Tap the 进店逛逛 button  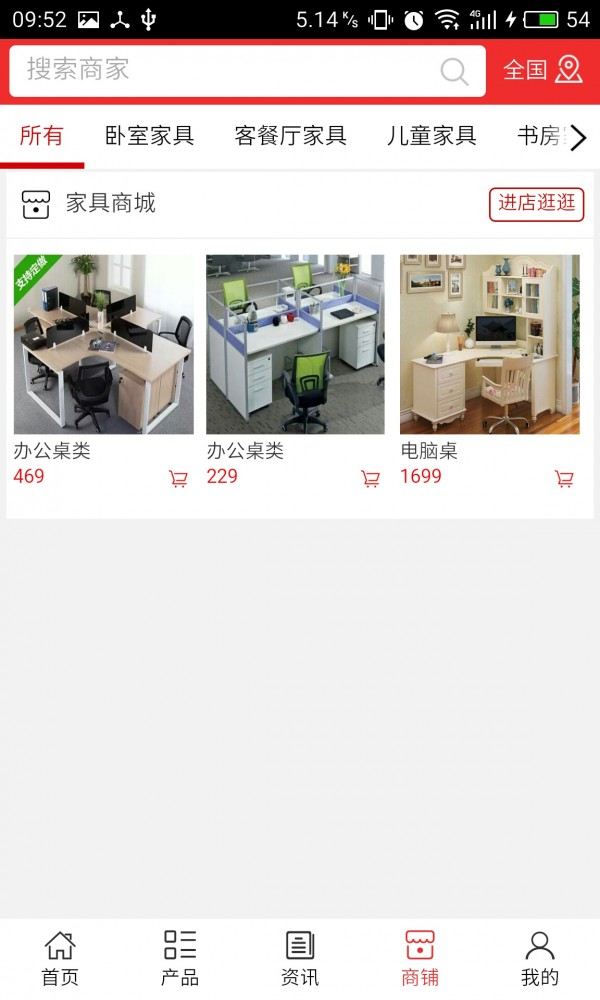pyautogui.click(x=536, y=204)
